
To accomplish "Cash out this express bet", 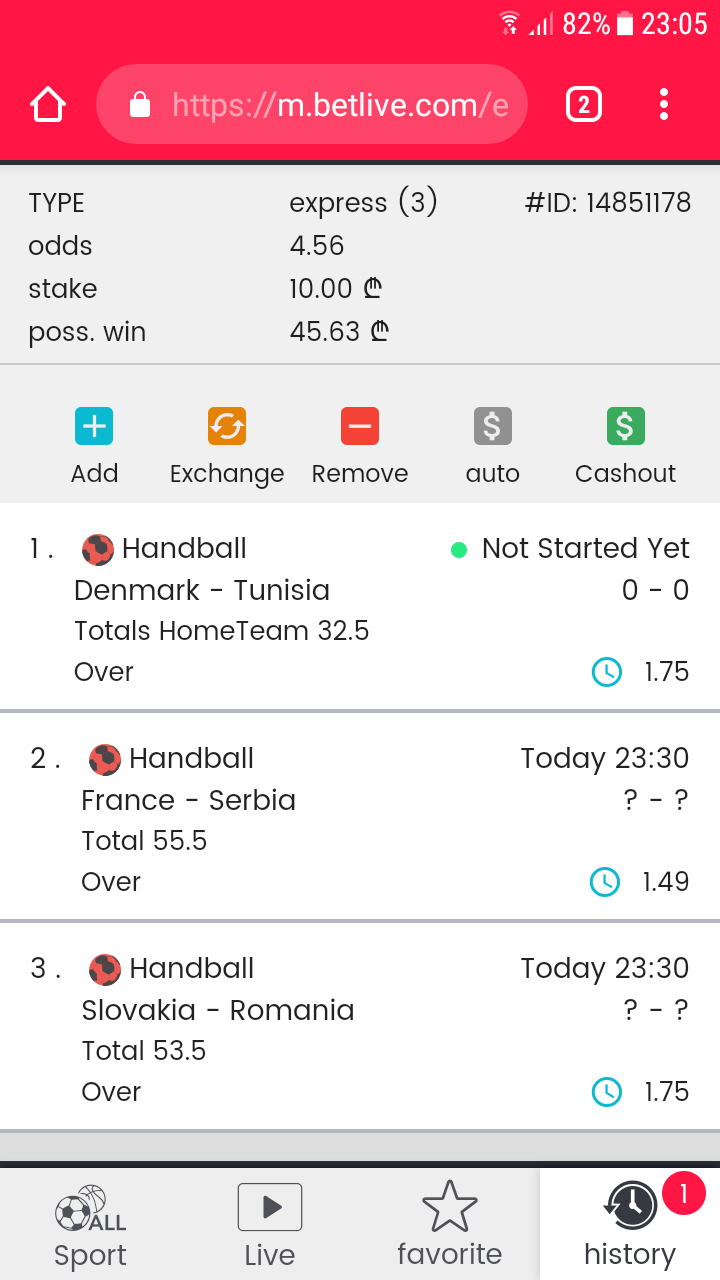I will click(x=625, y=444).
